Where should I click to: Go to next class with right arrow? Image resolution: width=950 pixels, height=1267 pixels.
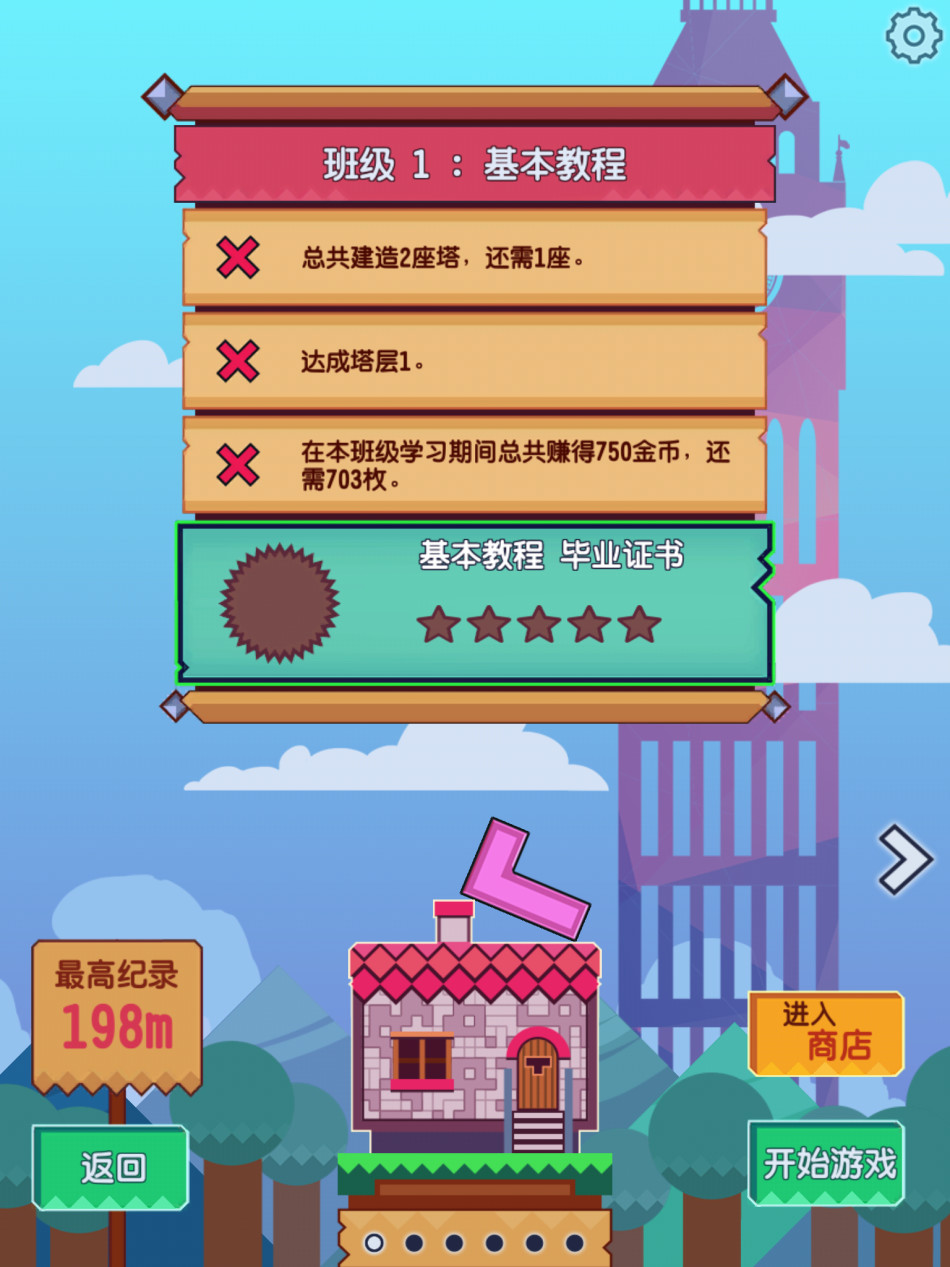(905, 859)
